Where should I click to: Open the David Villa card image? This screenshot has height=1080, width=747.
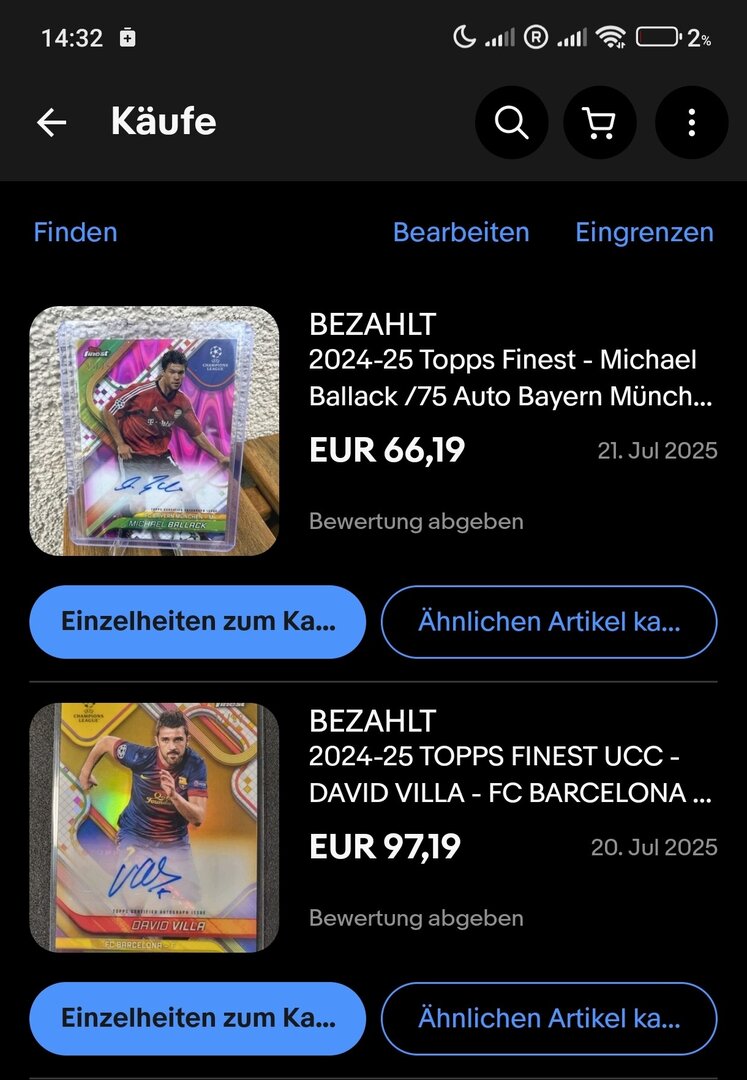coord(154,827)
